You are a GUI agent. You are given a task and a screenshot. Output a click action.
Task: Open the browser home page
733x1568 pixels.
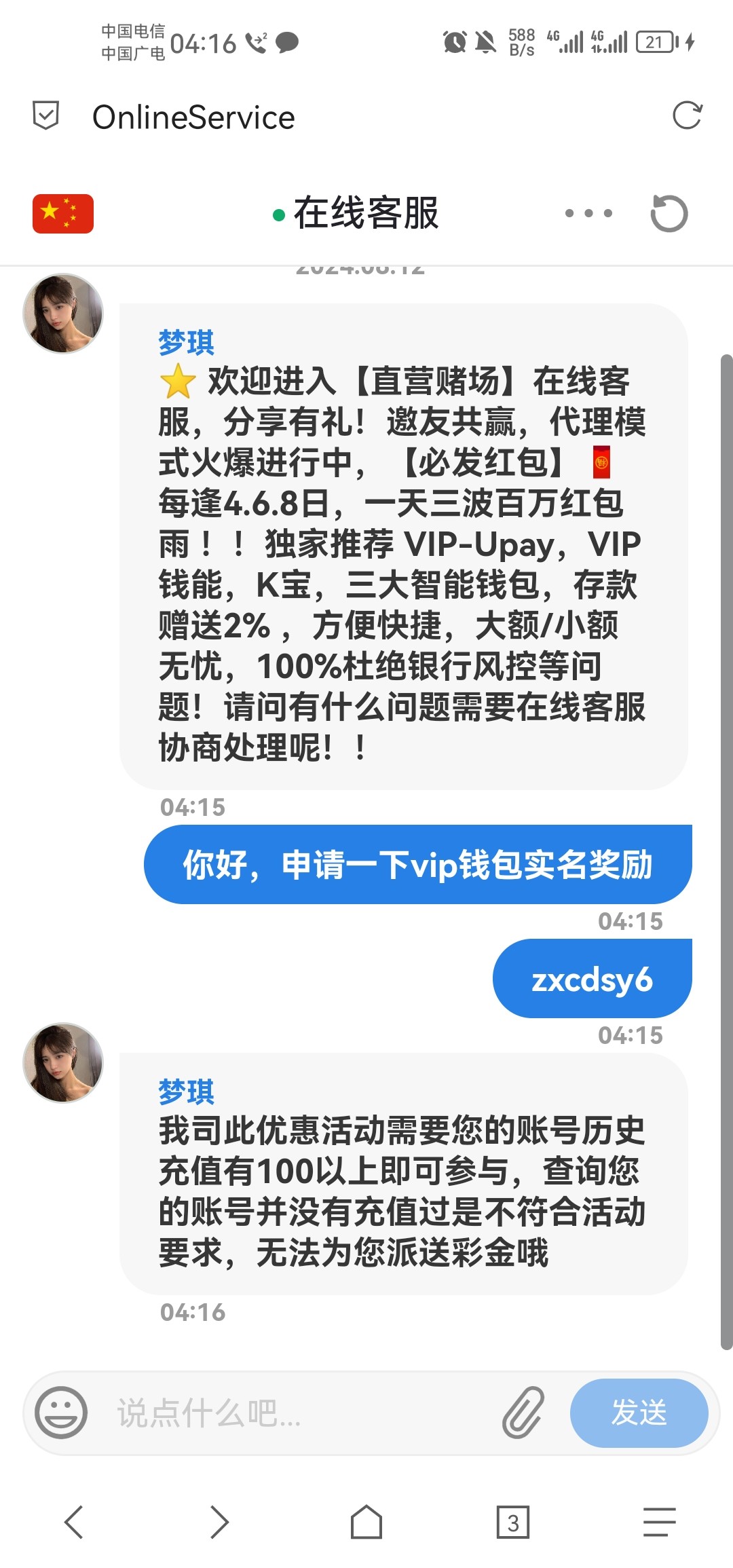366,1522
